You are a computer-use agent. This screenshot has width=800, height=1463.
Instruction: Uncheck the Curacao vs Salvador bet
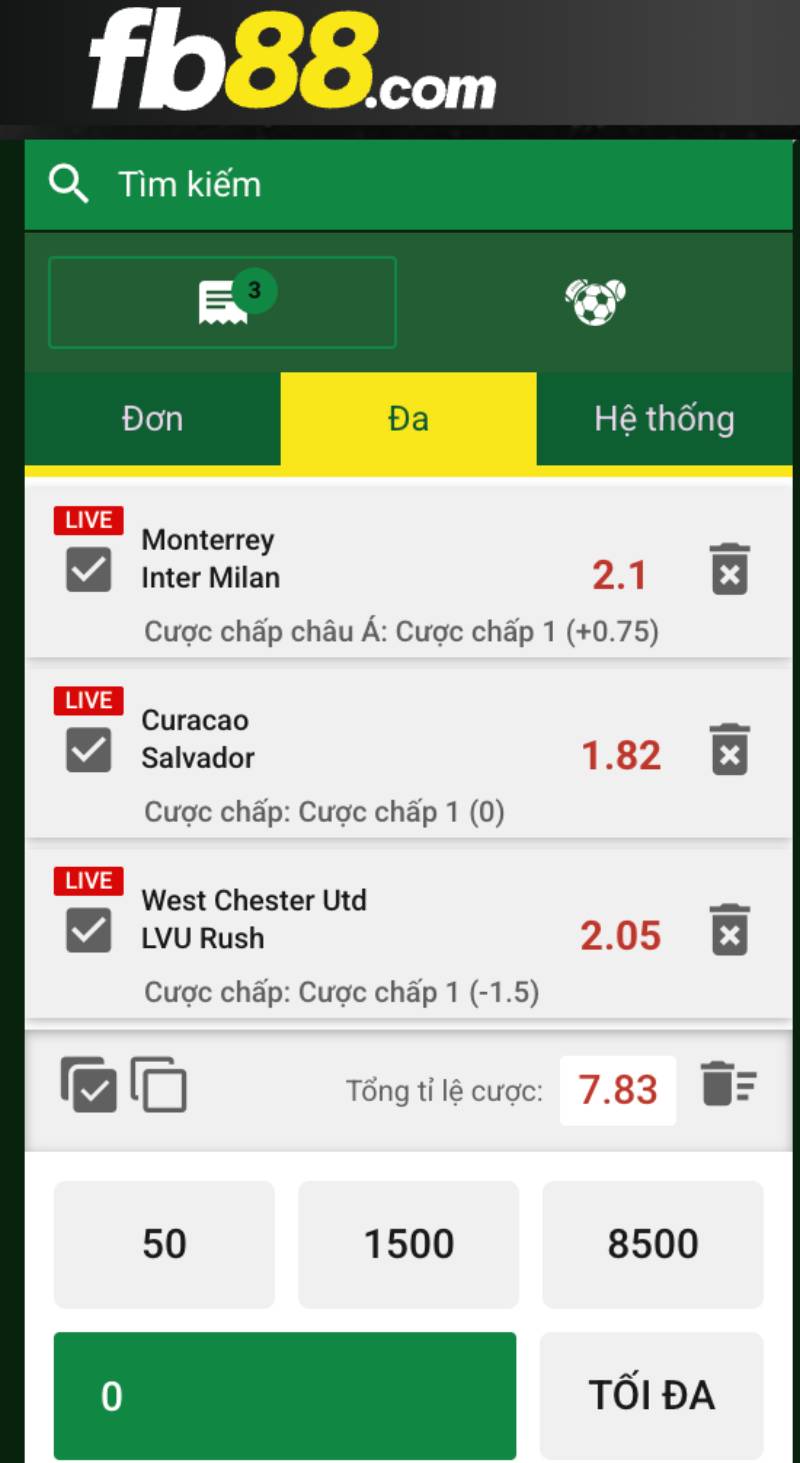click(x=88, y=750)
